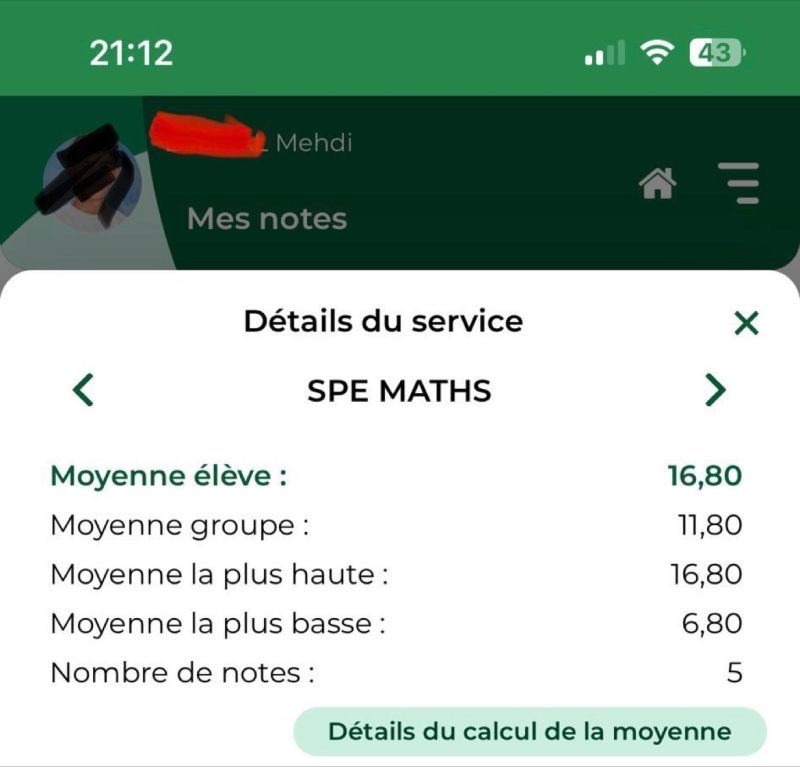Open Détails du calcul de la moyenne
800x767 pixels.
click(x=529, y=732)
